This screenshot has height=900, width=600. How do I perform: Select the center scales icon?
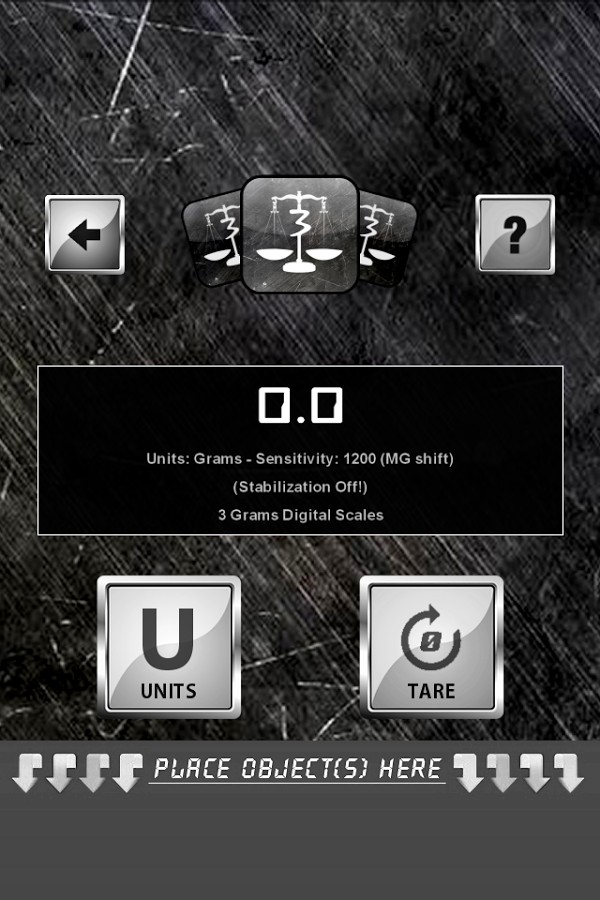pos(300,235)
